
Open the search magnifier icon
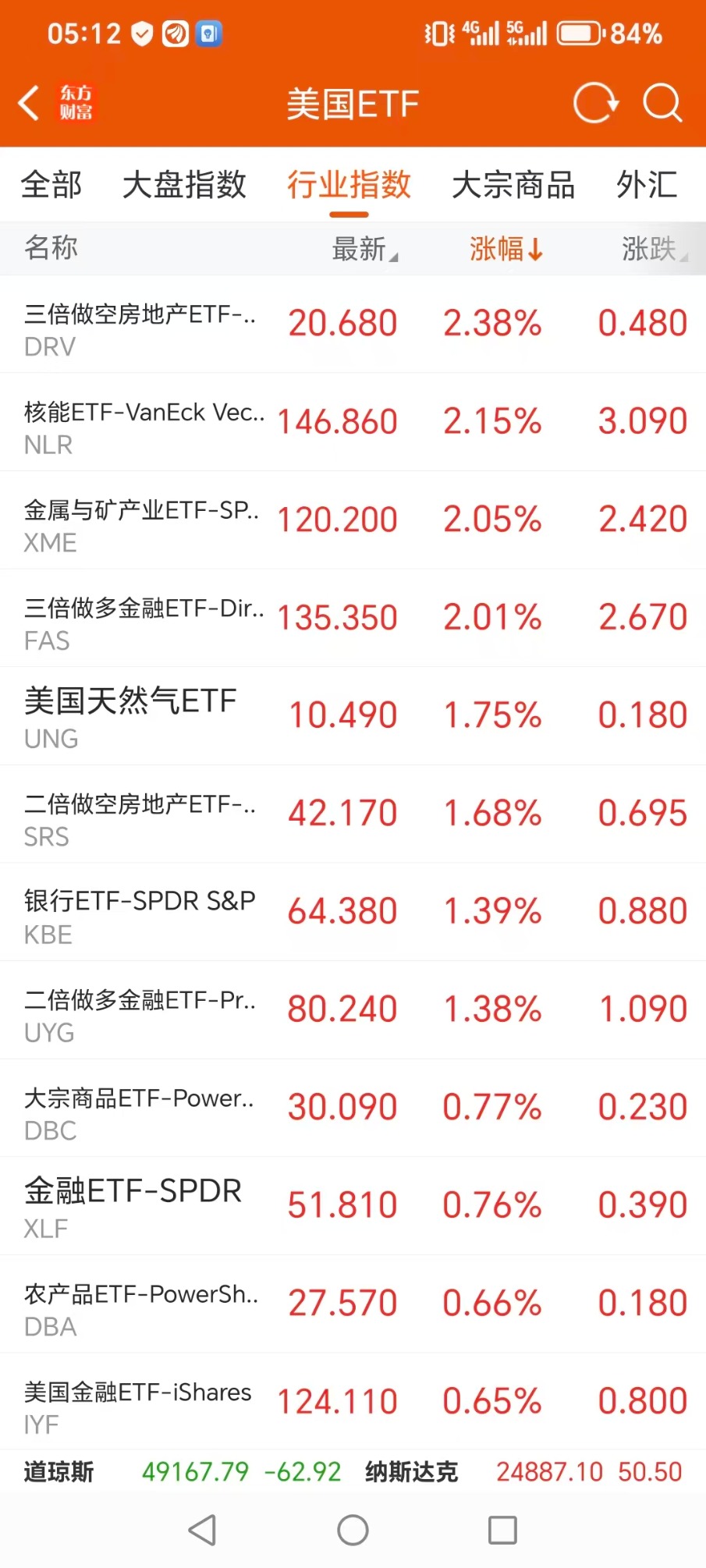(662, 103)
